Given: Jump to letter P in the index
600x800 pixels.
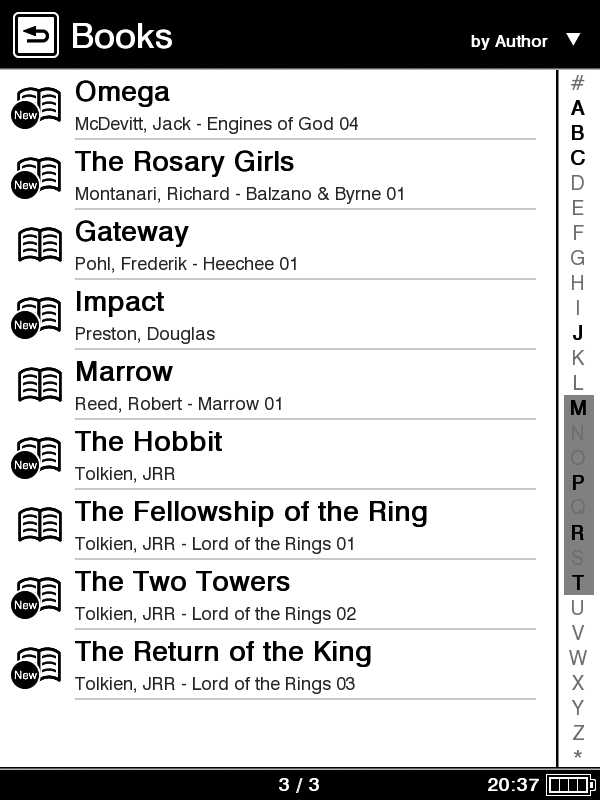Looking at the screenshot, I should [x=577, y=483].
